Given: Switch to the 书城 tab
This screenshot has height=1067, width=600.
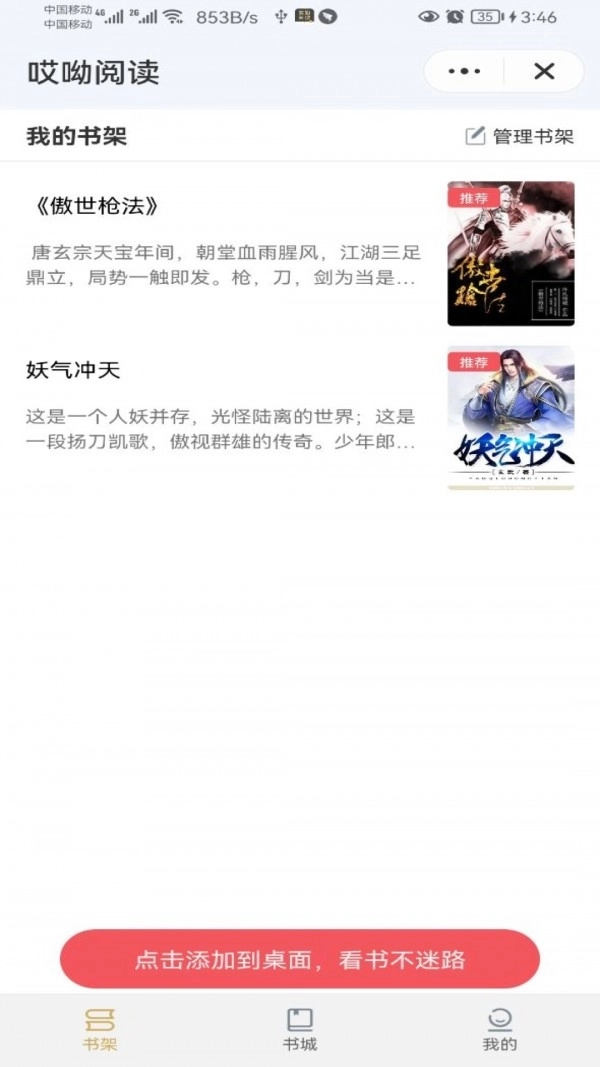Looking at the screenshot, I should point(300,1030).
